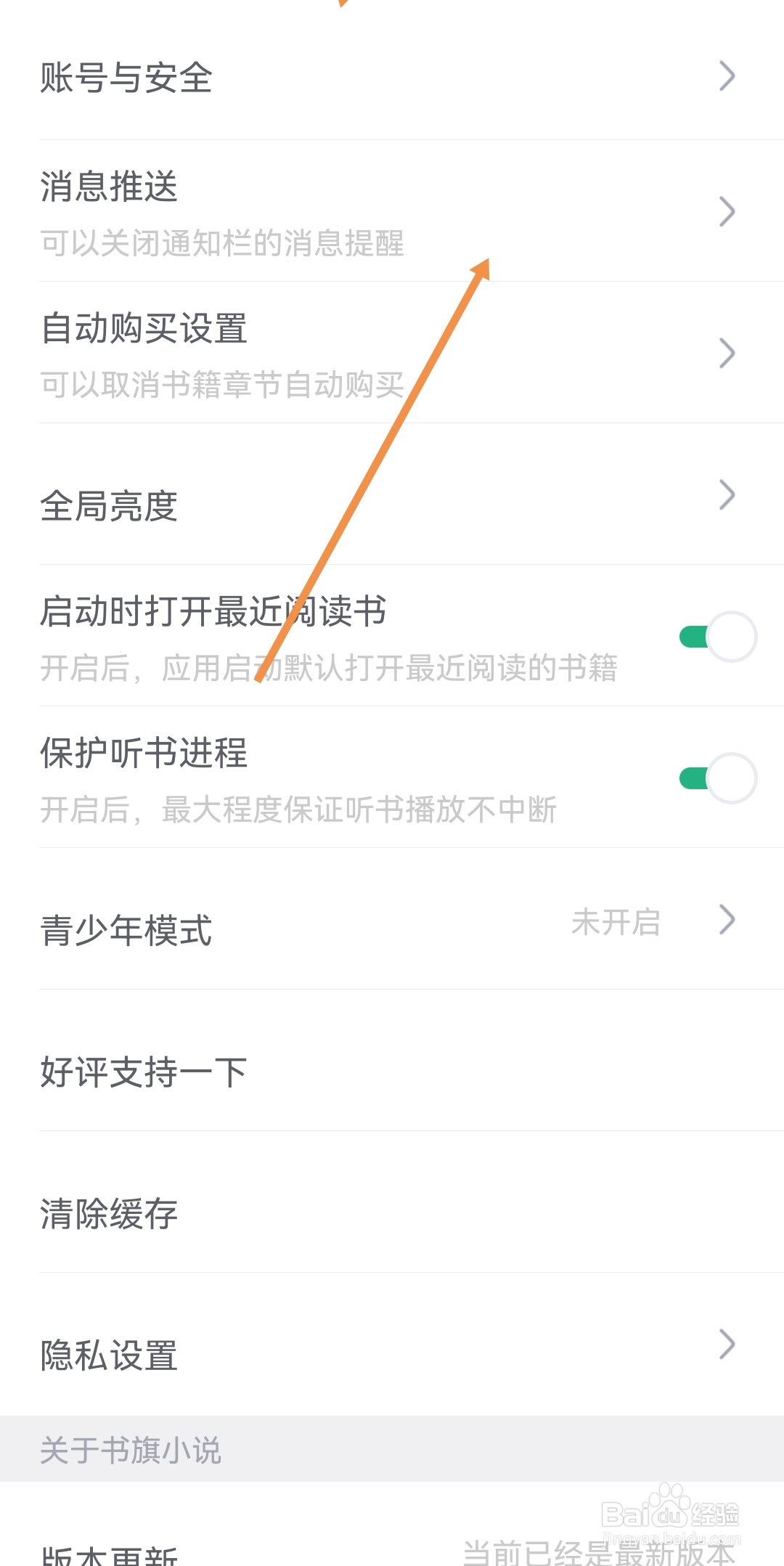Clear cache via 清除缓存

[290, 1210]
